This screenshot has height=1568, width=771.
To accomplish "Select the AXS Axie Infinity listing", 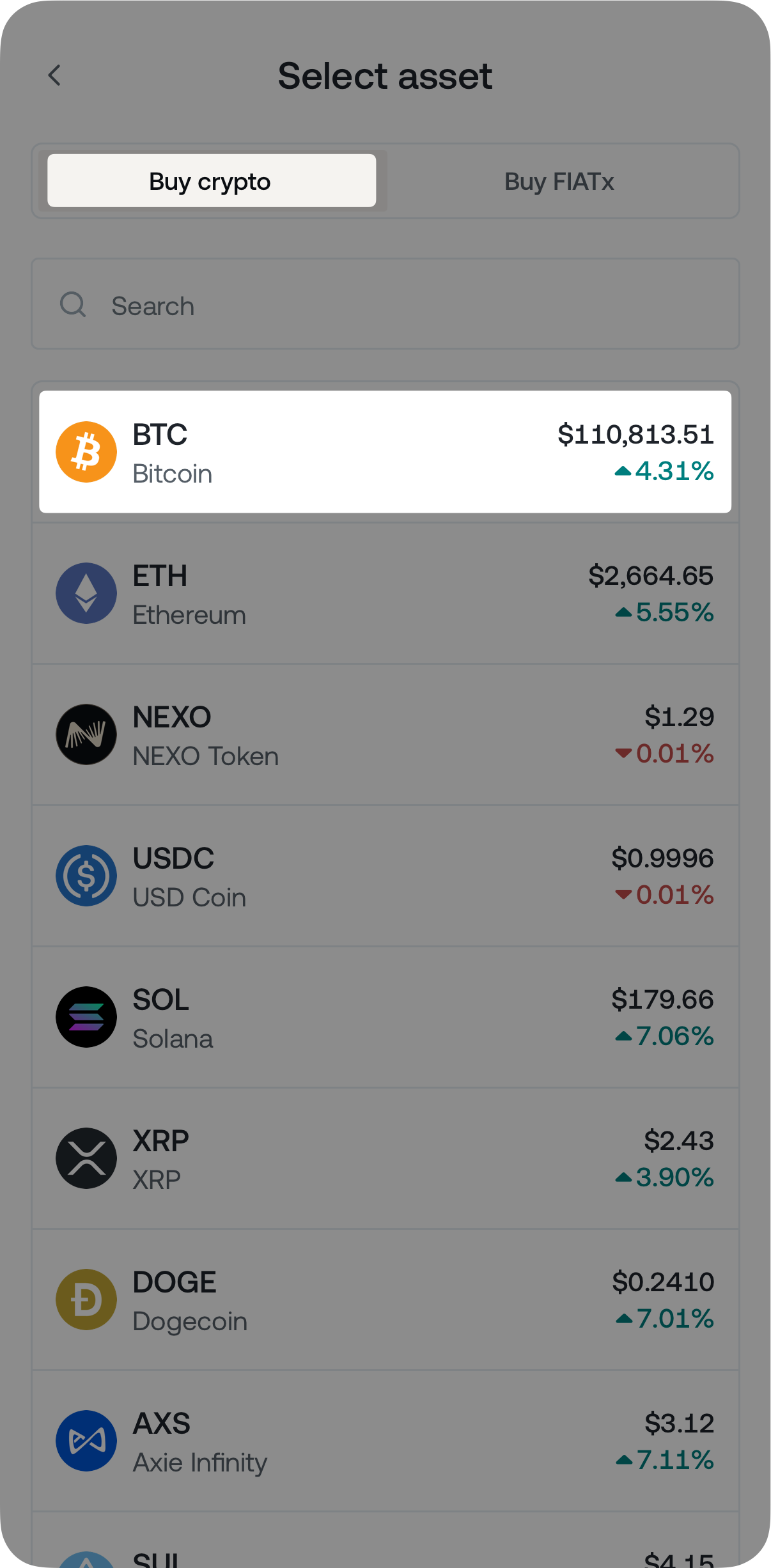I will tap(385, 1441).
